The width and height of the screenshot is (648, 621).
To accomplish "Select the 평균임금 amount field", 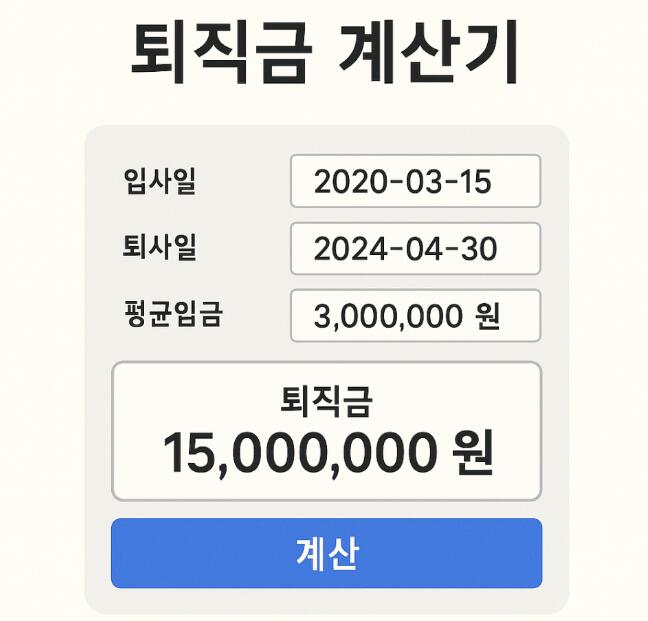I will click(415, 316).
